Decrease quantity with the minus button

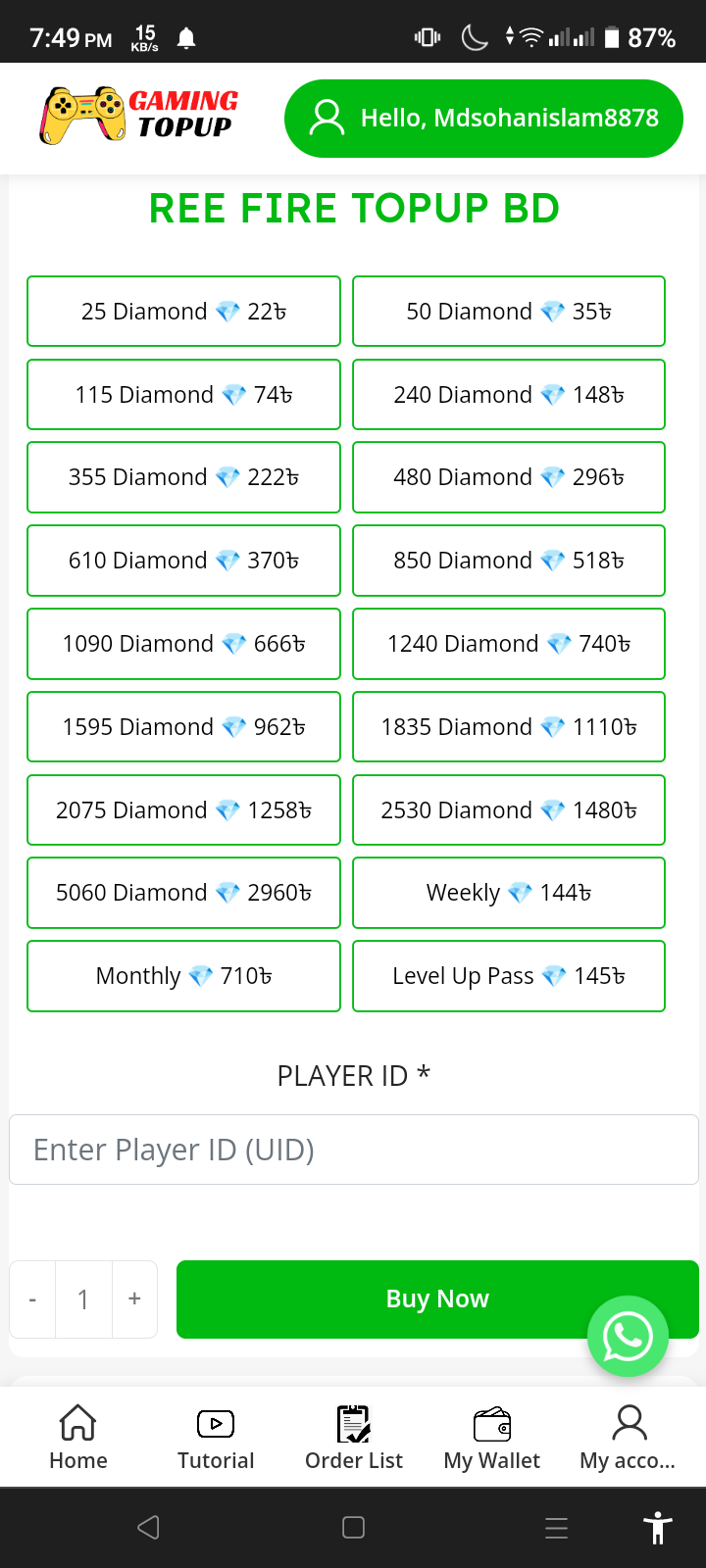point(32,1299)
